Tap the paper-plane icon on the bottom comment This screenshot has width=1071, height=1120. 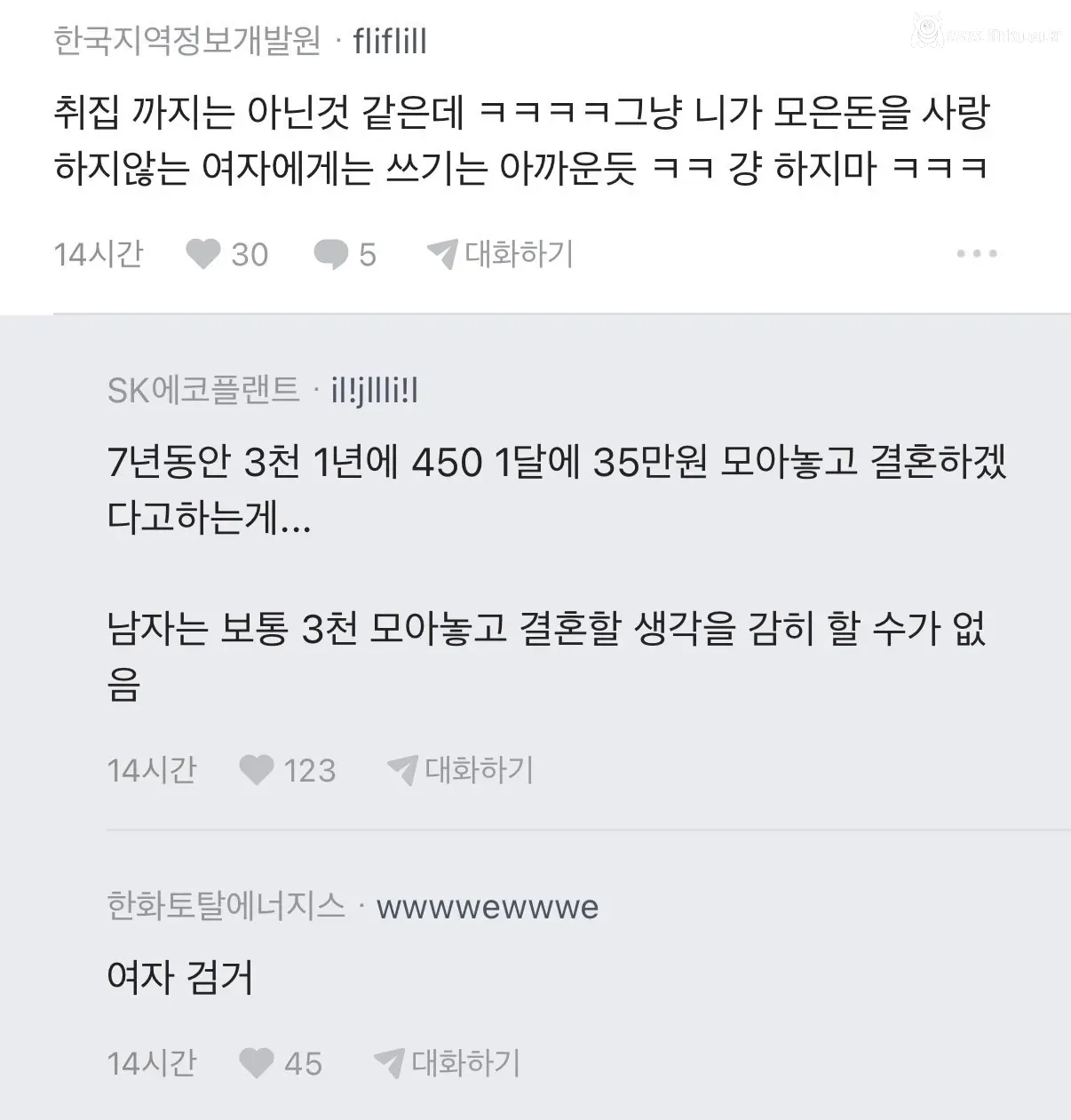(387, 1061)
